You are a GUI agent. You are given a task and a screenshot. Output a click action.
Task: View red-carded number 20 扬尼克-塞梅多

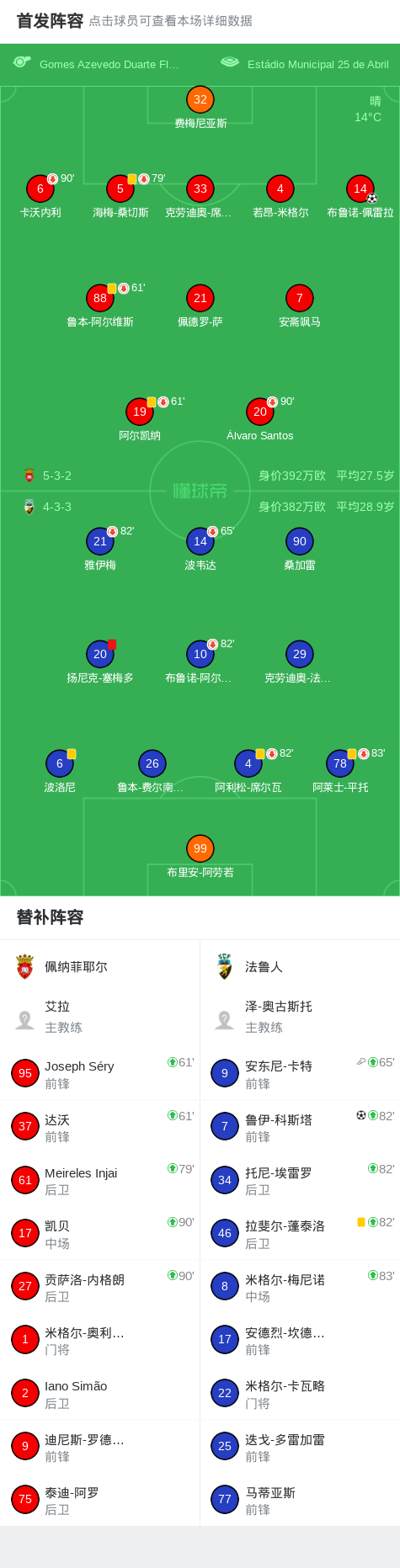coord(100,662)
